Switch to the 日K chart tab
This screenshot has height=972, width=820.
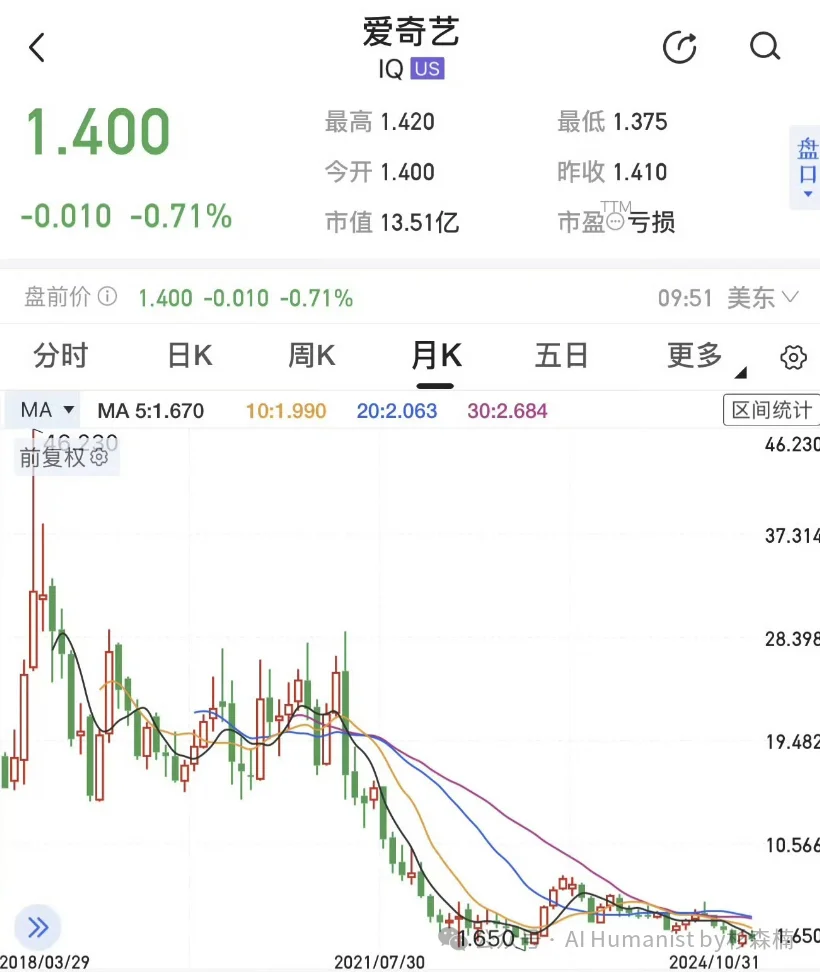[x=190, y=356]
